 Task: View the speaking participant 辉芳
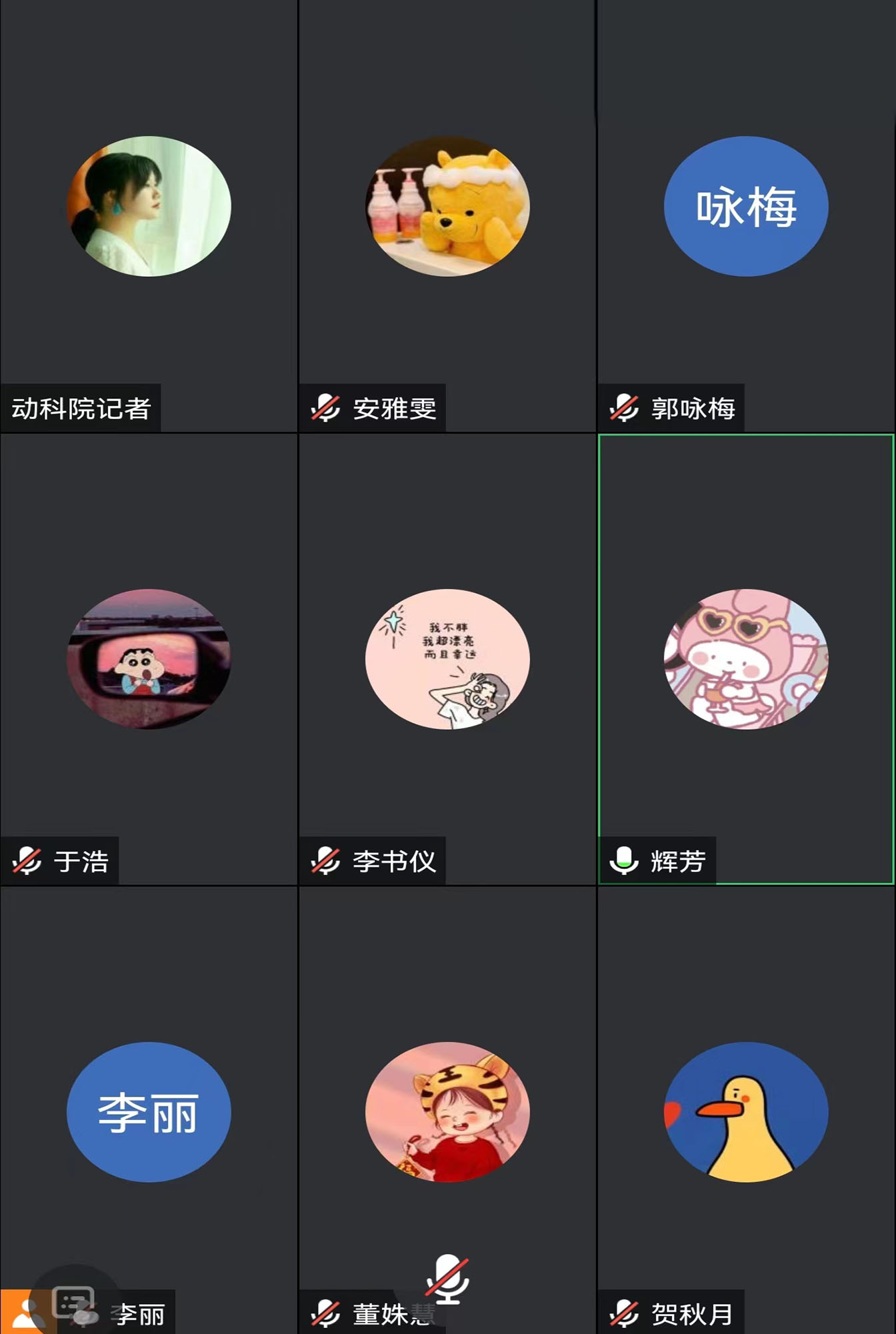746,659
